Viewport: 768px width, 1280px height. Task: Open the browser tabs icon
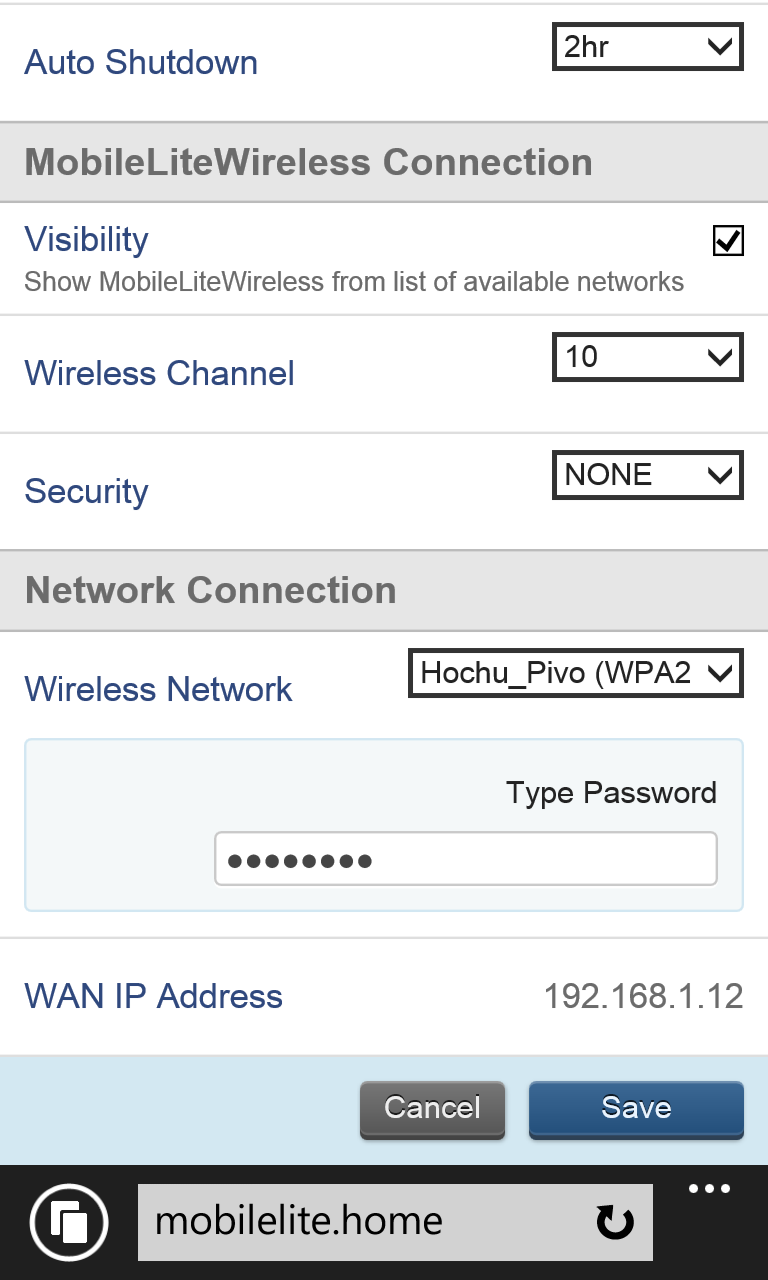(x=69, y=1222)
